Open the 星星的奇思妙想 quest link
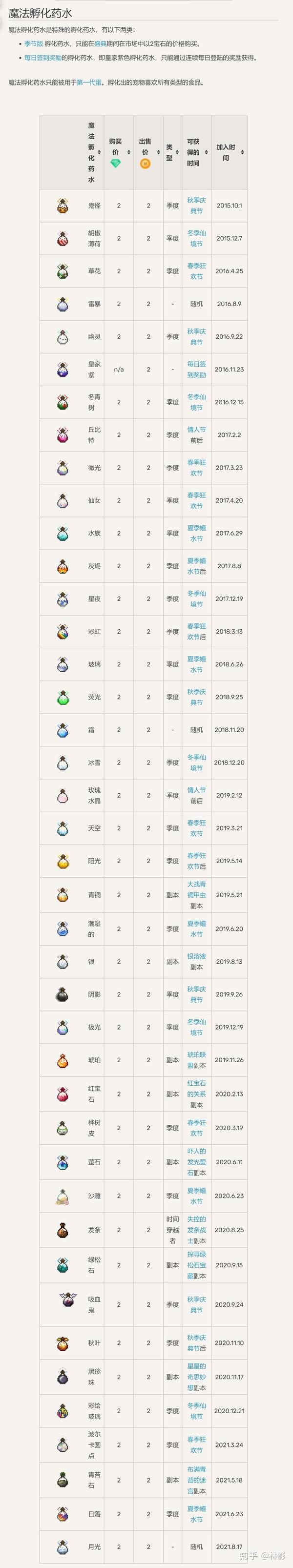Screen dimensions: 293x1568 tap(196, 1372)
